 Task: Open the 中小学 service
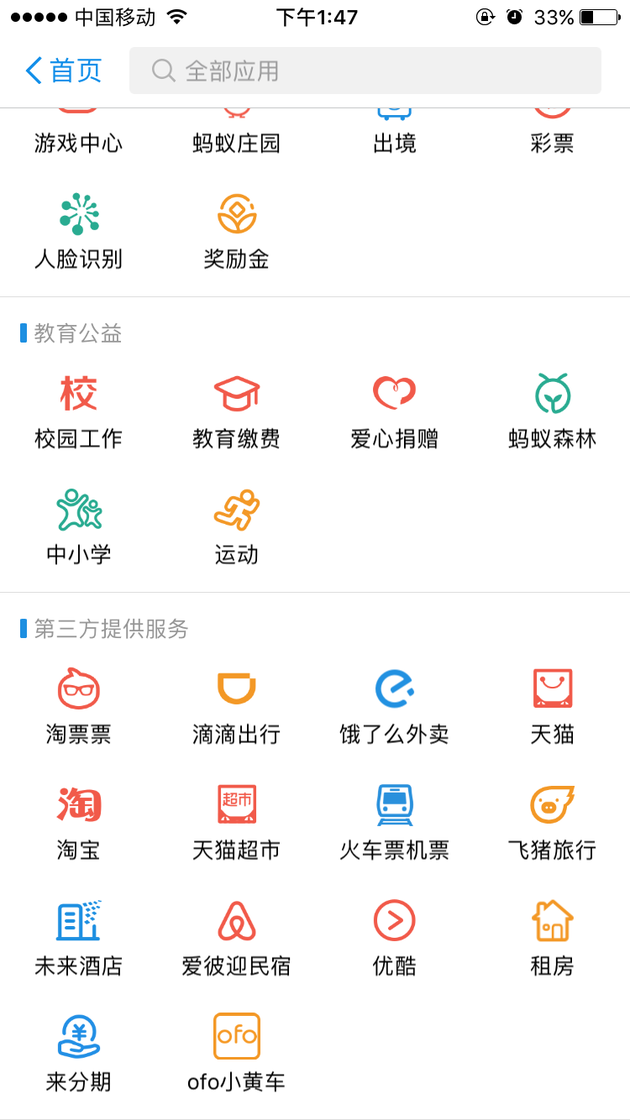pyautogui.click(x=79, y=526)
